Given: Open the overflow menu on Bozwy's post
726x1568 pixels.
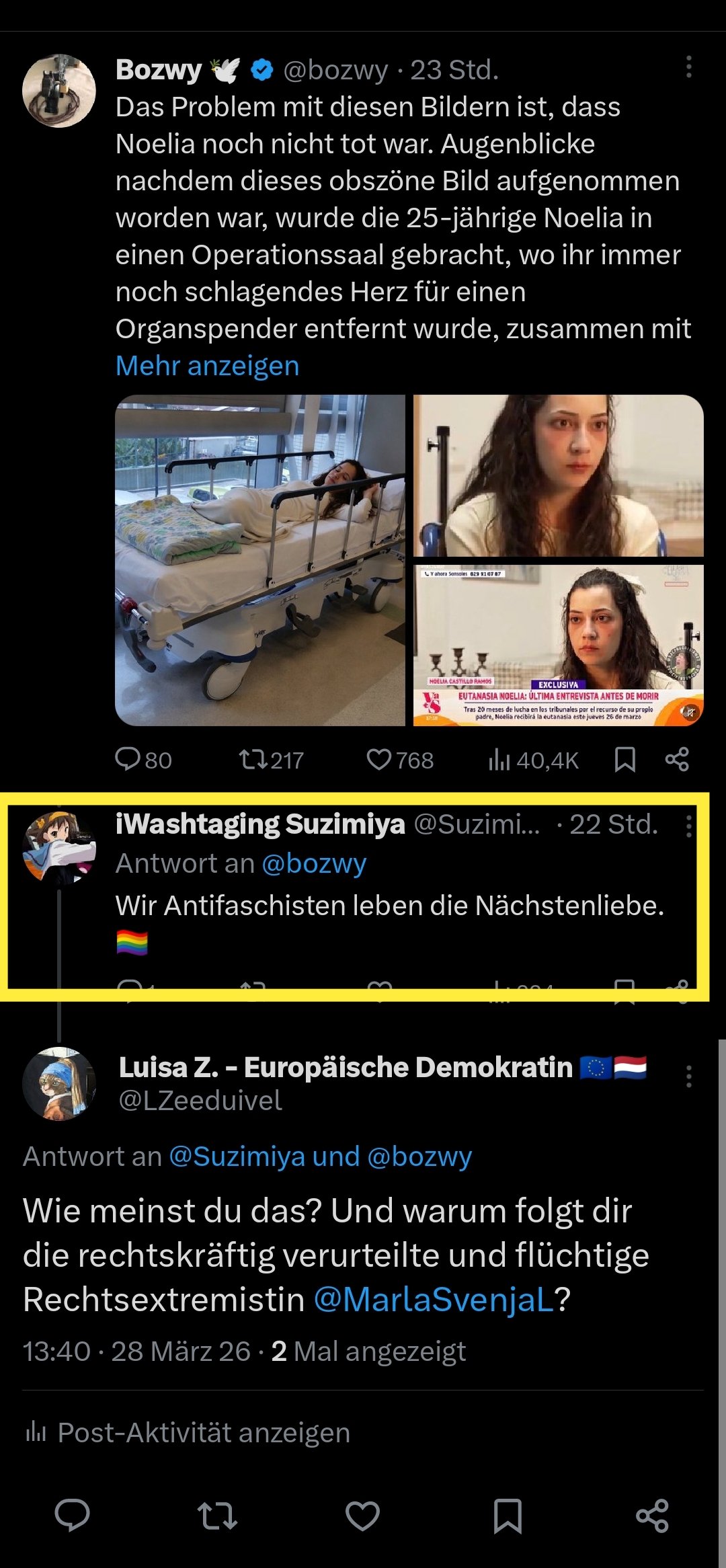Looking at the screenshot, I should [688, 67].
